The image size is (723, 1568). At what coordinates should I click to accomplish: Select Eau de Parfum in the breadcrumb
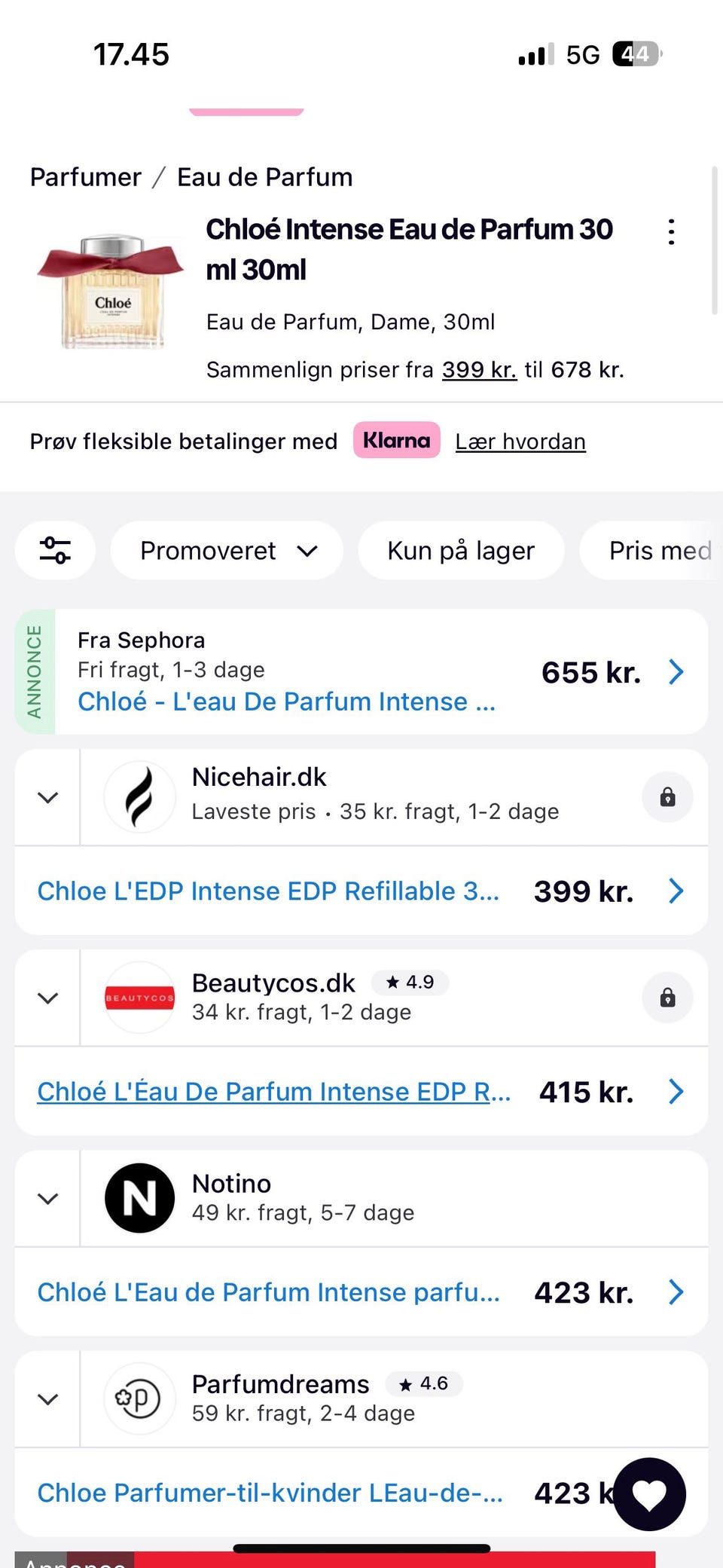point(264,177)
